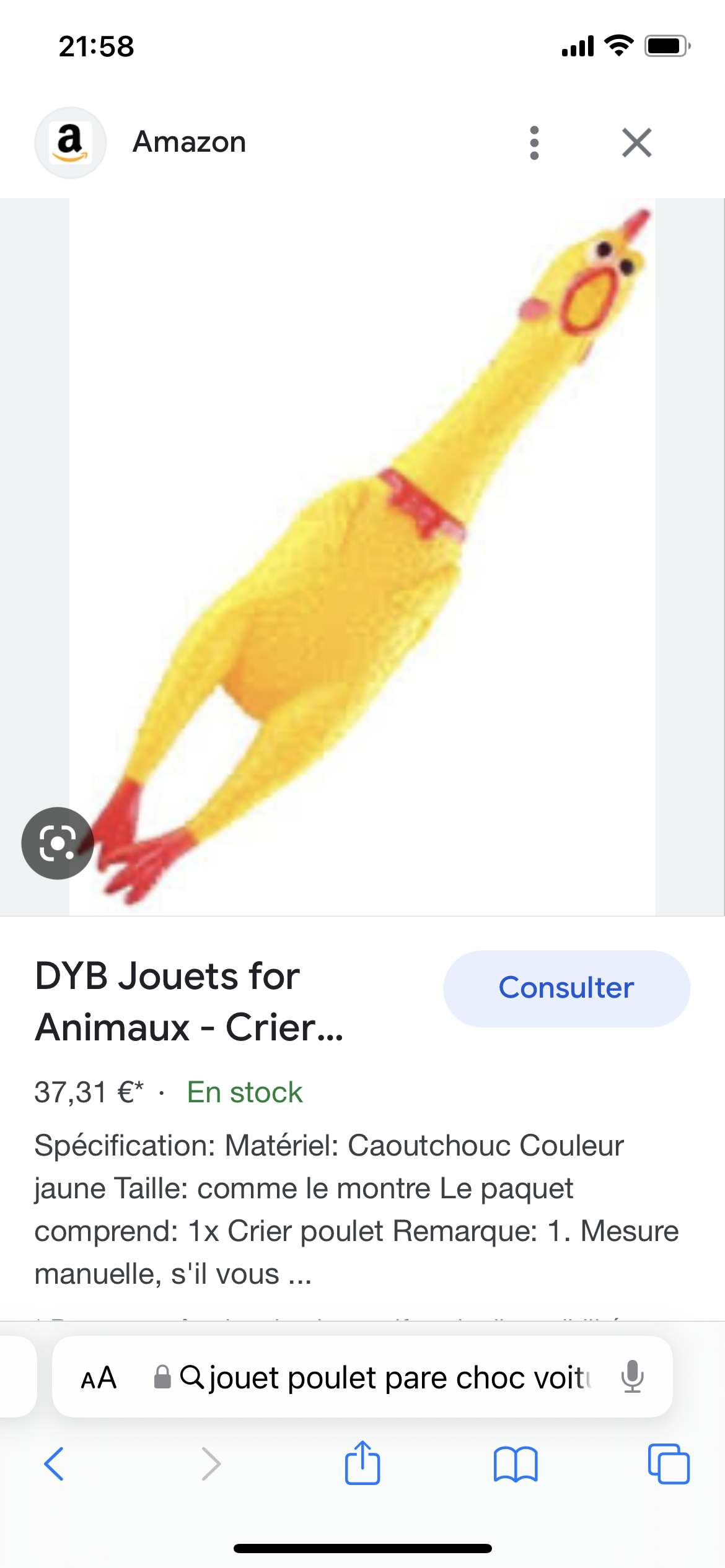725x1568 pixels.
Task: Open the three-dot overflow menu
Action: pos(534,143)
